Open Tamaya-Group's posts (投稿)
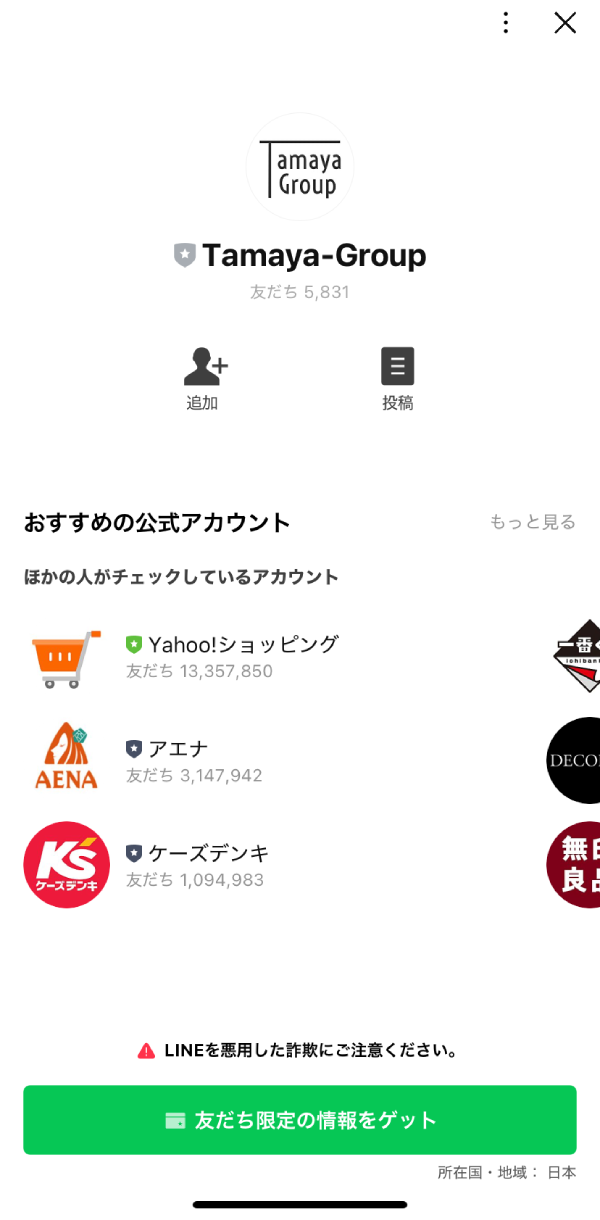Viewport: 600px width, 1220px height. coord(397,379)
